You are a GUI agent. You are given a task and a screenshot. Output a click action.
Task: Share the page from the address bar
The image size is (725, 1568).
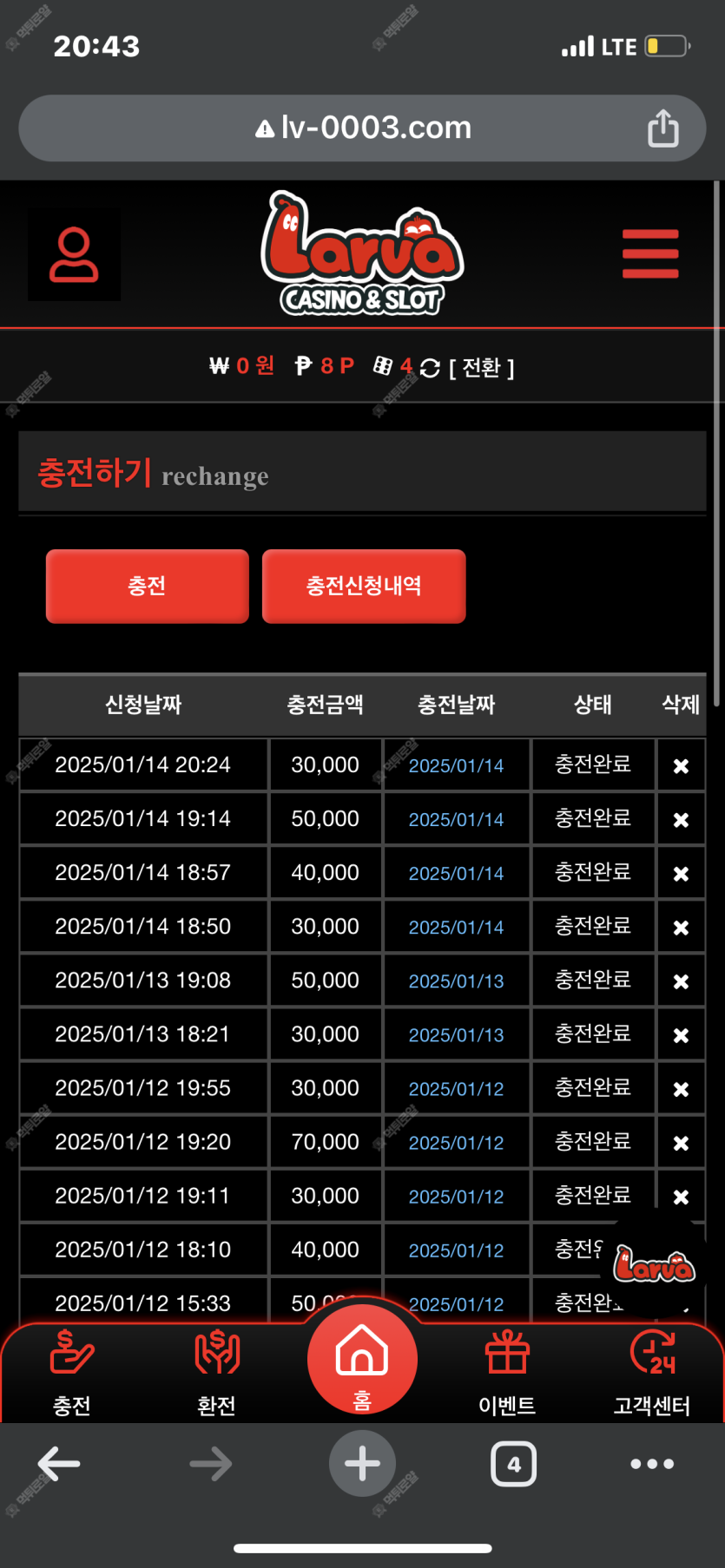(x=663, y=128)
